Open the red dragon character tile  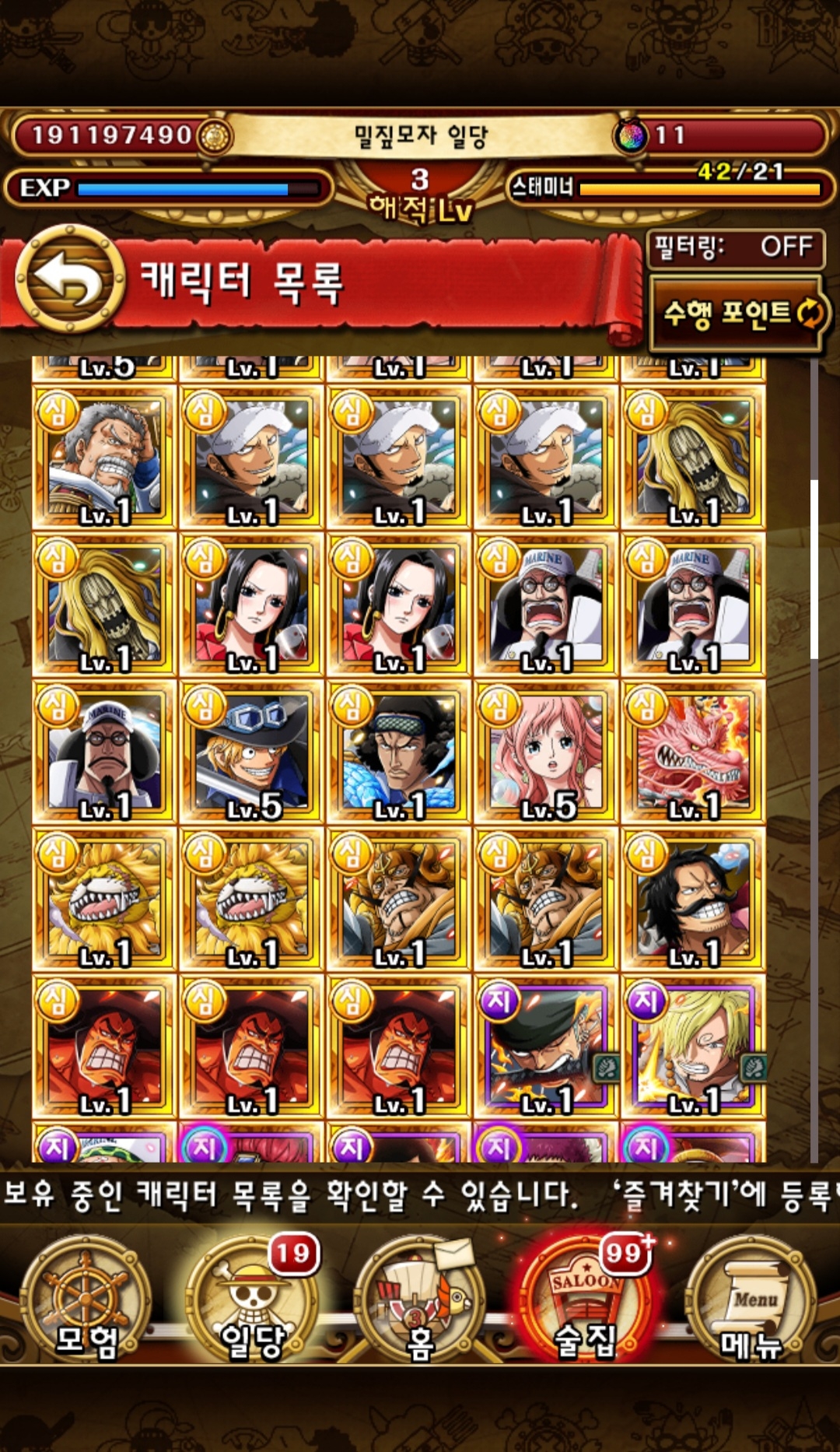coord(693,752)
